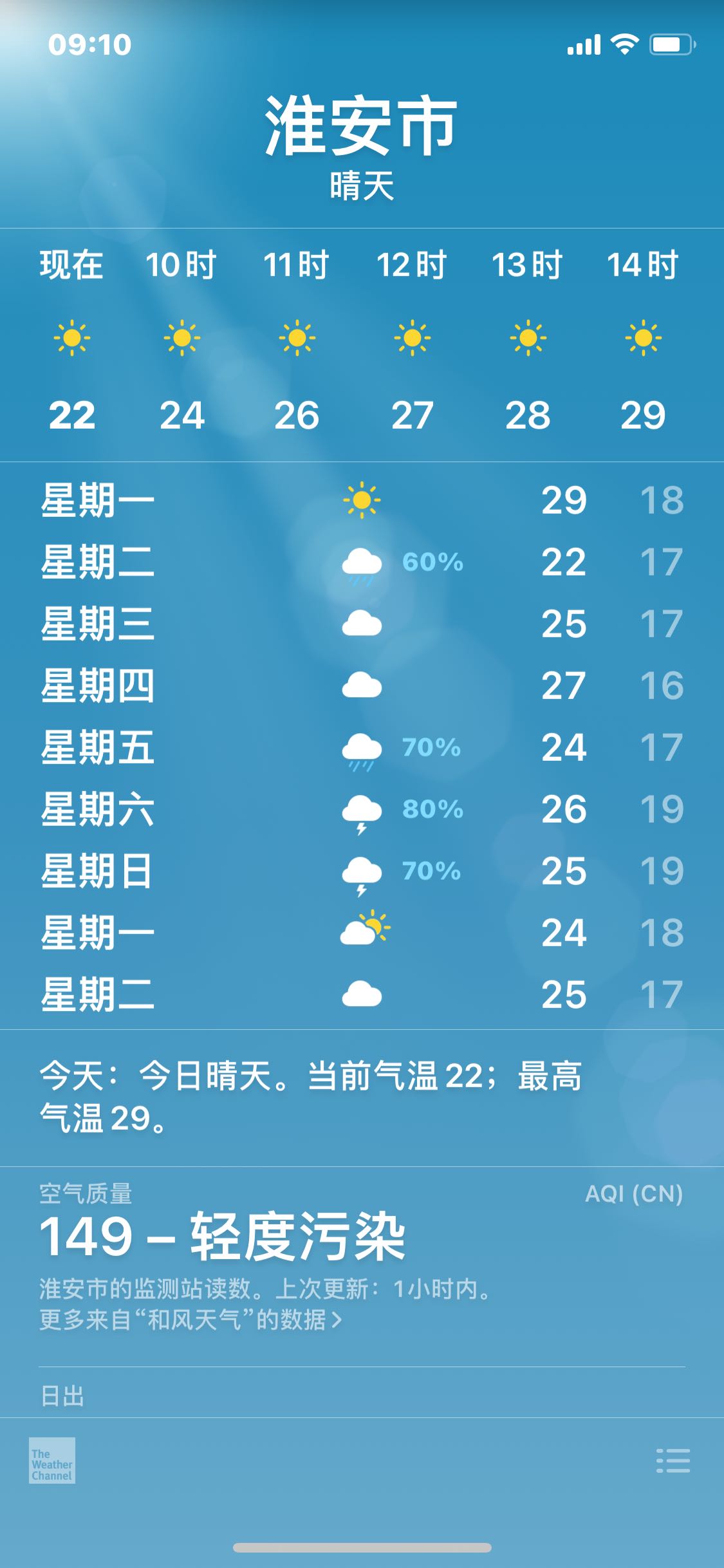The image size is (724, 1568).
Task: Open more data from 和风天气
Action: pyautogui.click(x=190, y=1320)
